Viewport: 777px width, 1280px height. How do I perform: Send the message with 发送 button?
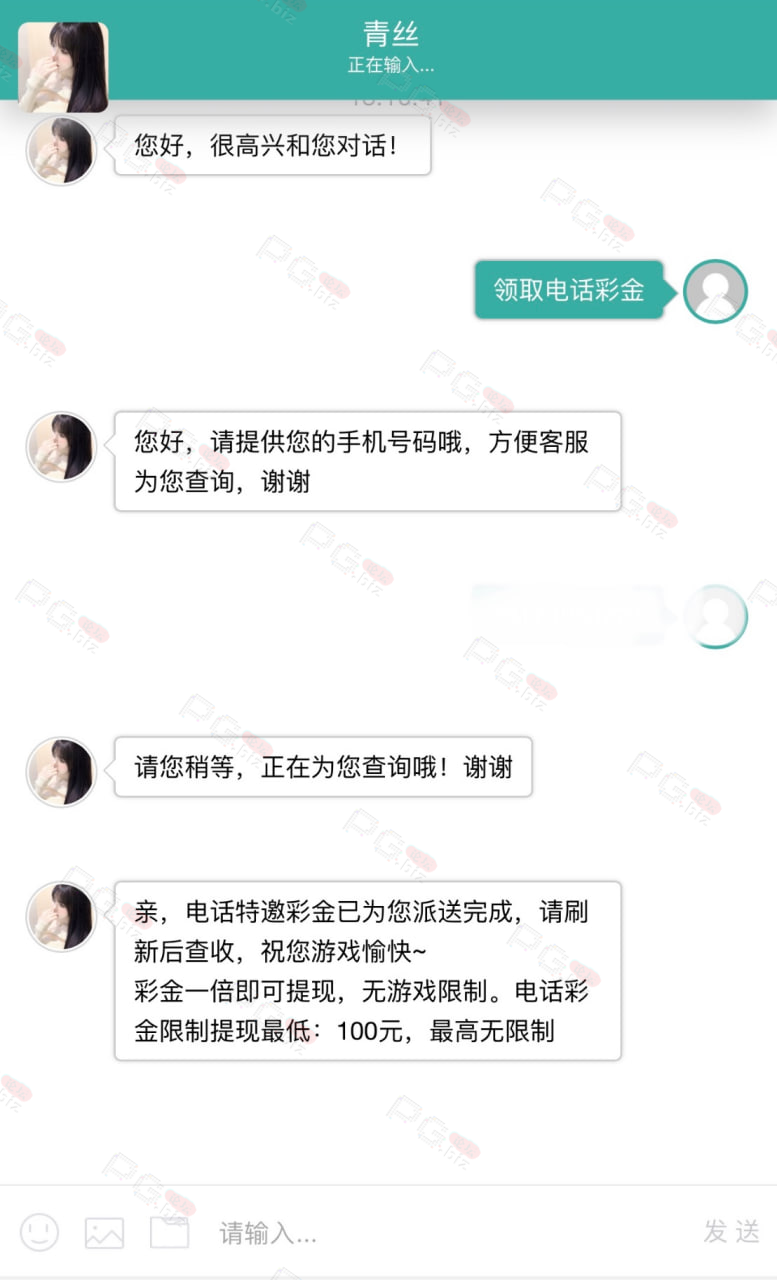coord(732,1232)
